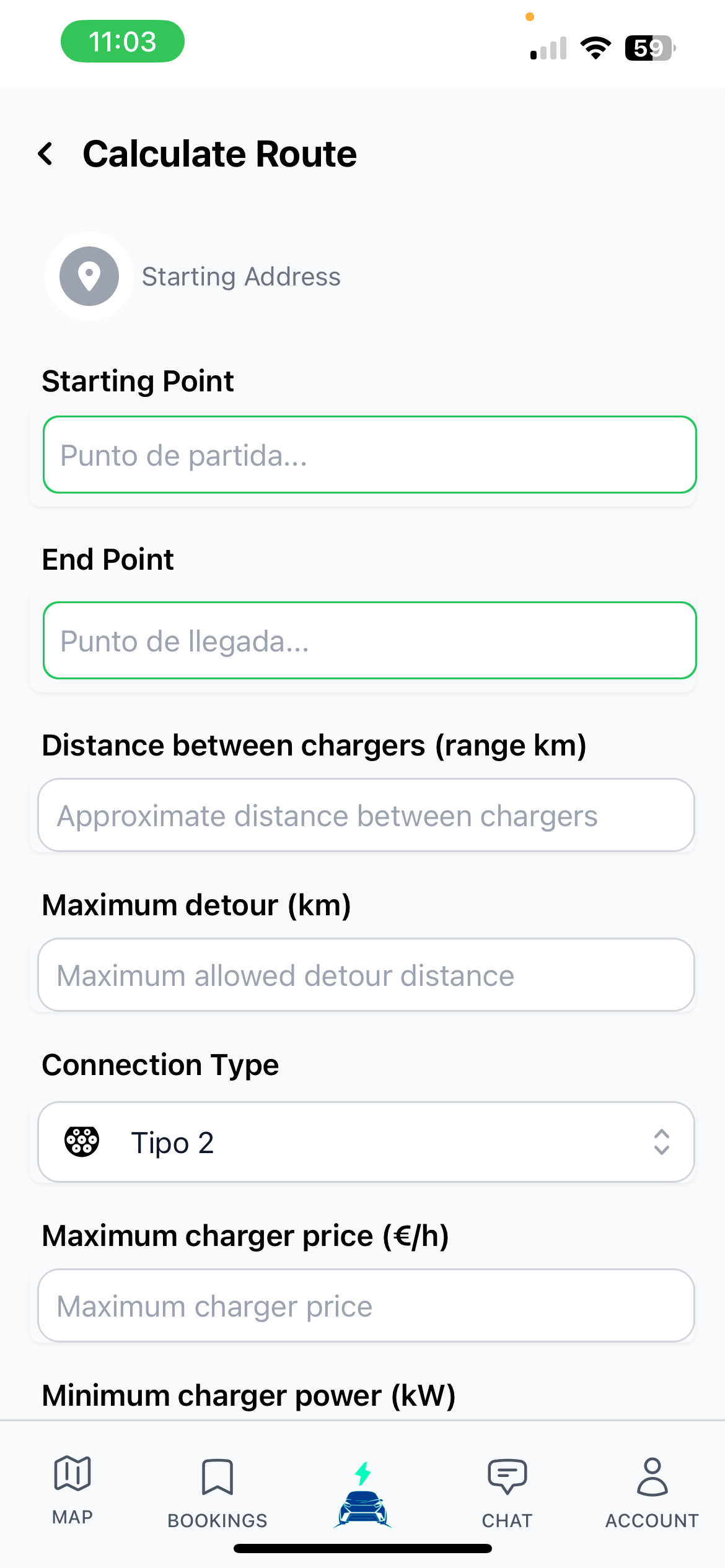Go to the Account tab

pos(652,1494)
